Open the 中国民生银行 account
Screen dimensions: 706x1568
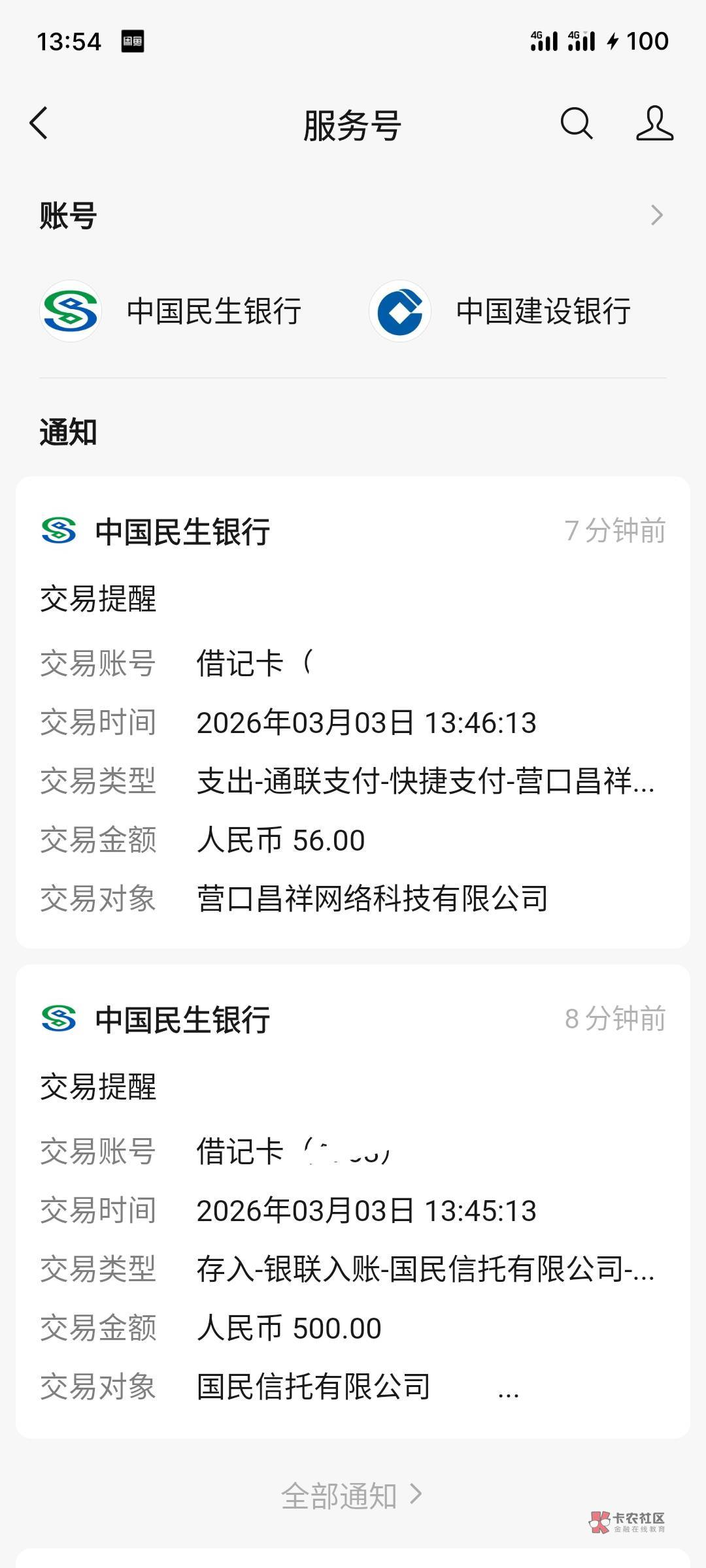[171, 311]
